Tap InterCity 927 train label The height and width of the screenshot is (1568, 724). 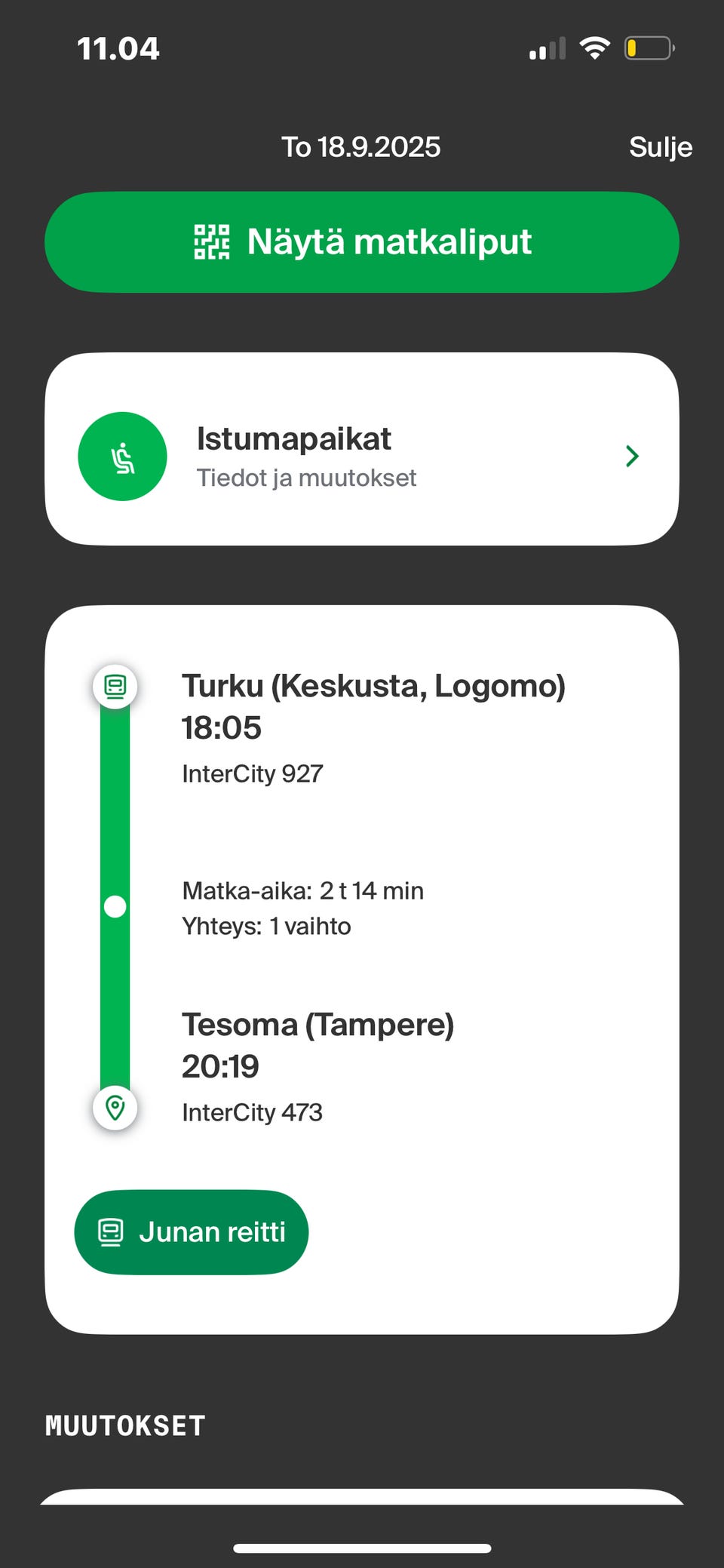pos(252,773)
